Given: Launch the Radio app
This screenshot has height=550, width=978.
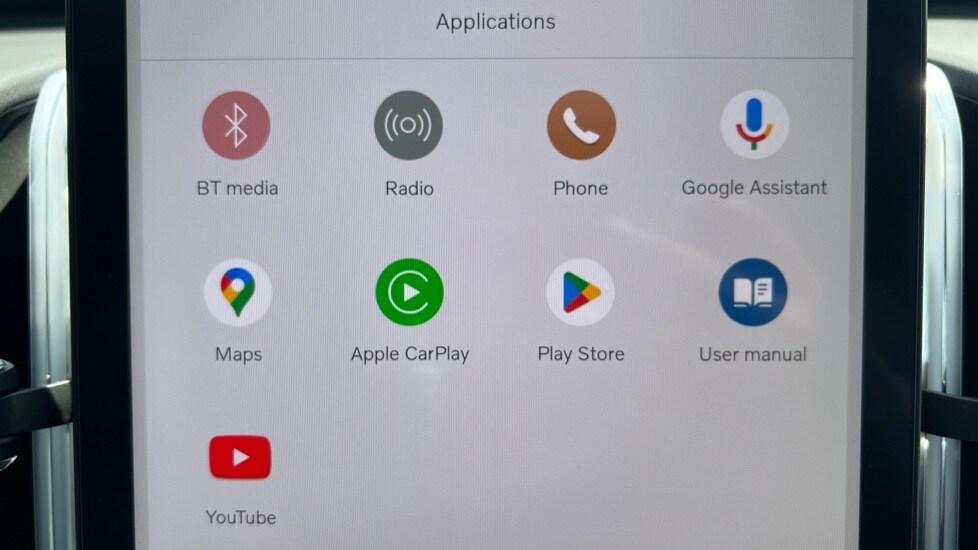Looking at the screenshot, I should click(408, 126).
